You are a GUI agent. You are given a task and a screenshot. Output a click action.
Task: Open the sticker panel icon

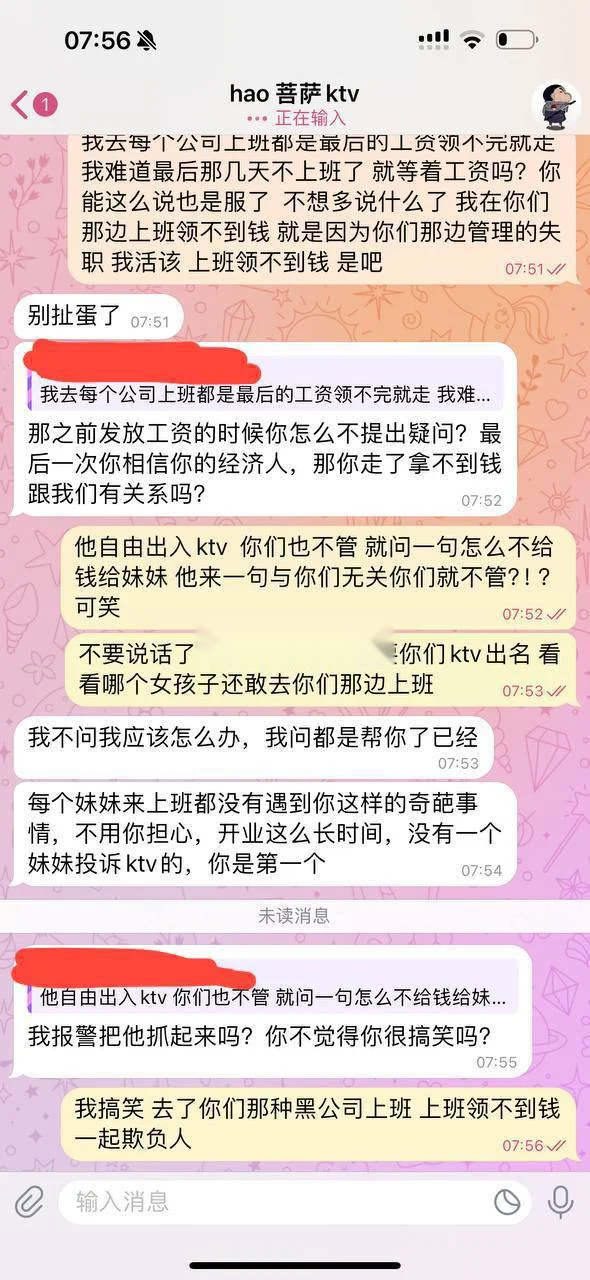pyautogui.click(x=508, y=1202)
